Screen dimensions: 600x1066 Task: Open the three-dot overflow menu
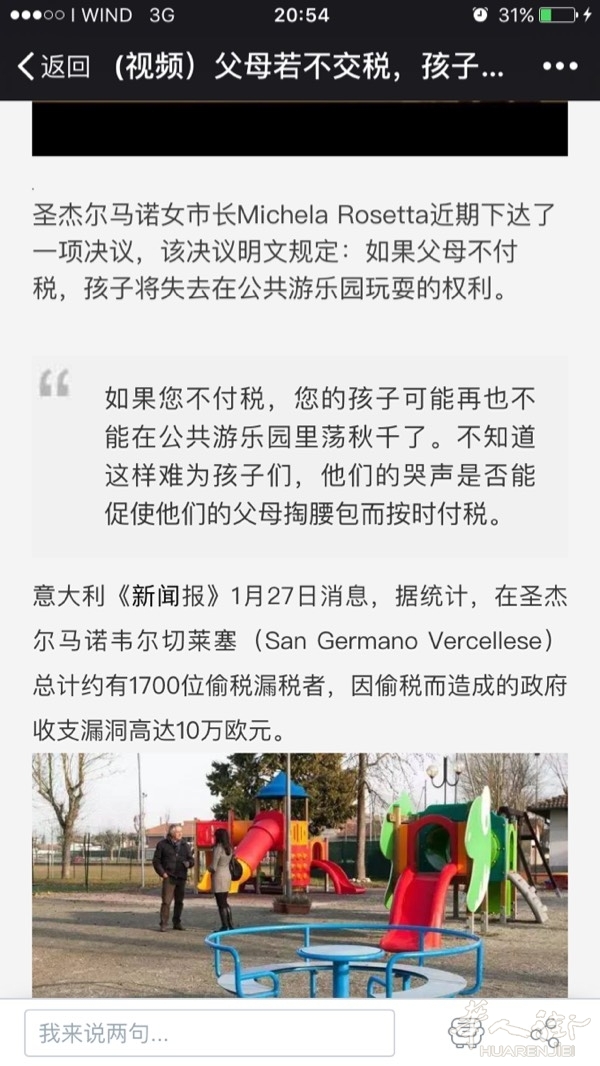pyautogui.click(x=559, y=67)
